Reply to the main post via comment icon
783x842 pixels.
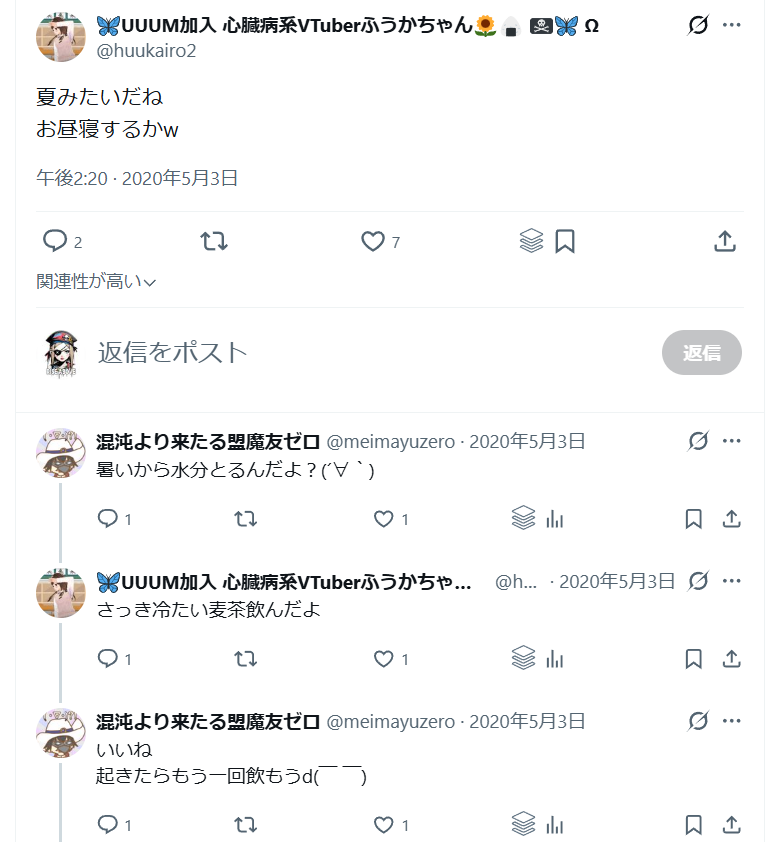pyautogui.click(x=55, y=241)
